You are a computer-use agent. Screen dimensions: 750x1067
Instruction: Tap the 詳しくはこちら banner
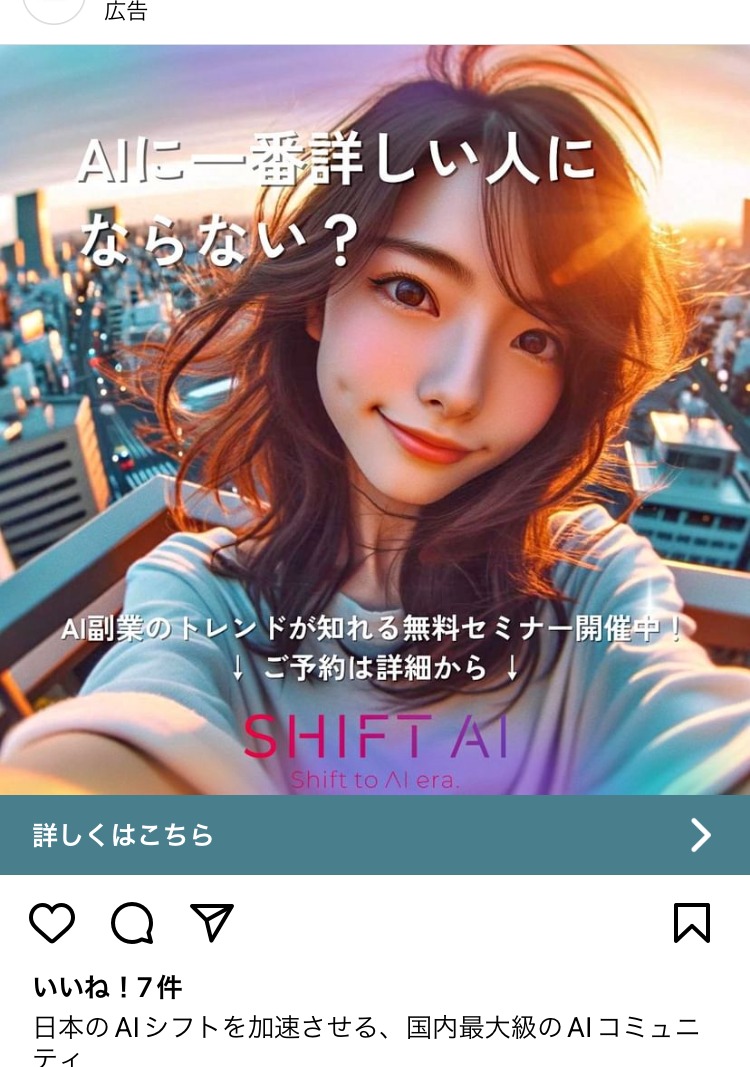[x=375, y=835]
